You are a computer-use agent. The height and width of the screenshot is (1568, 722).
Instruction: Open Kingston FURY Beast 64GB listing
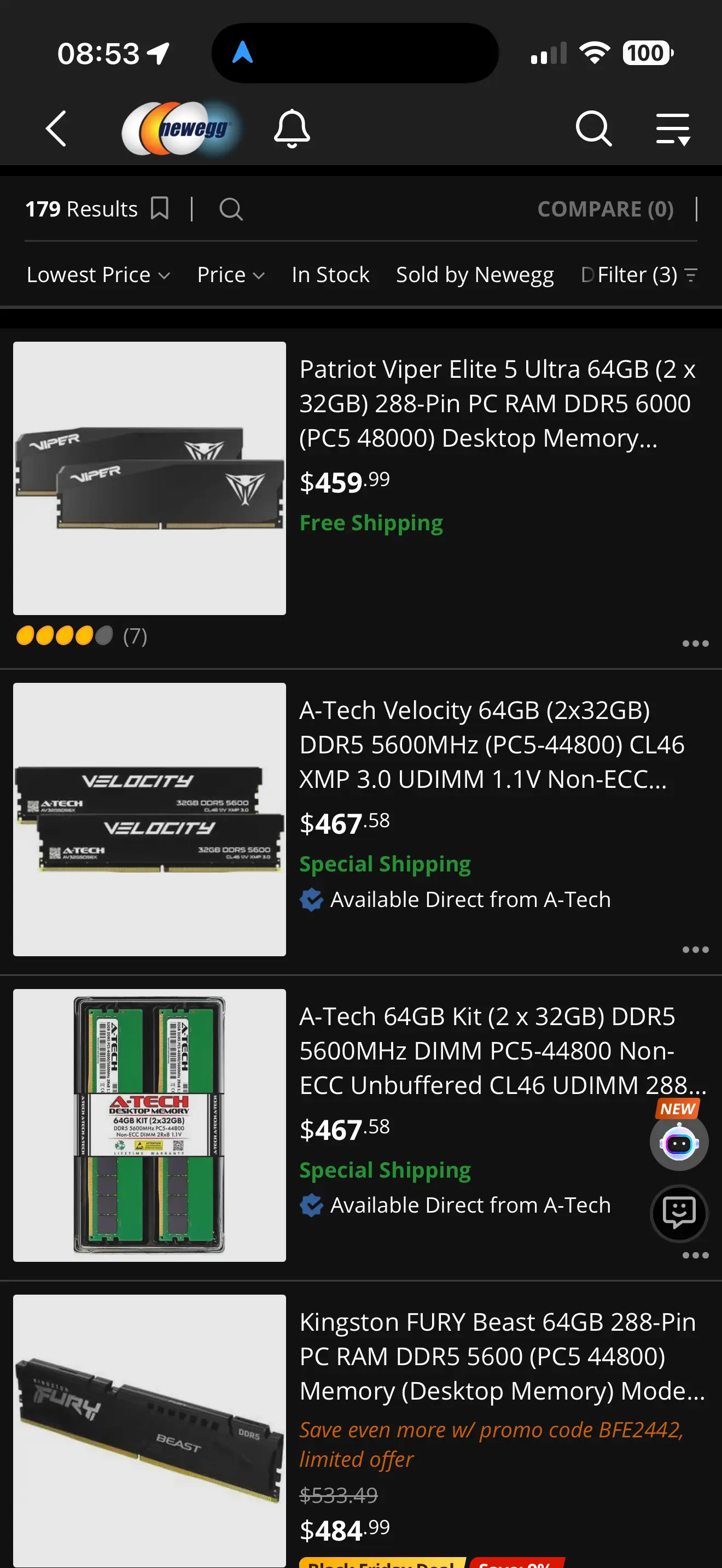pyautogui.click(x=498, y=1356)
